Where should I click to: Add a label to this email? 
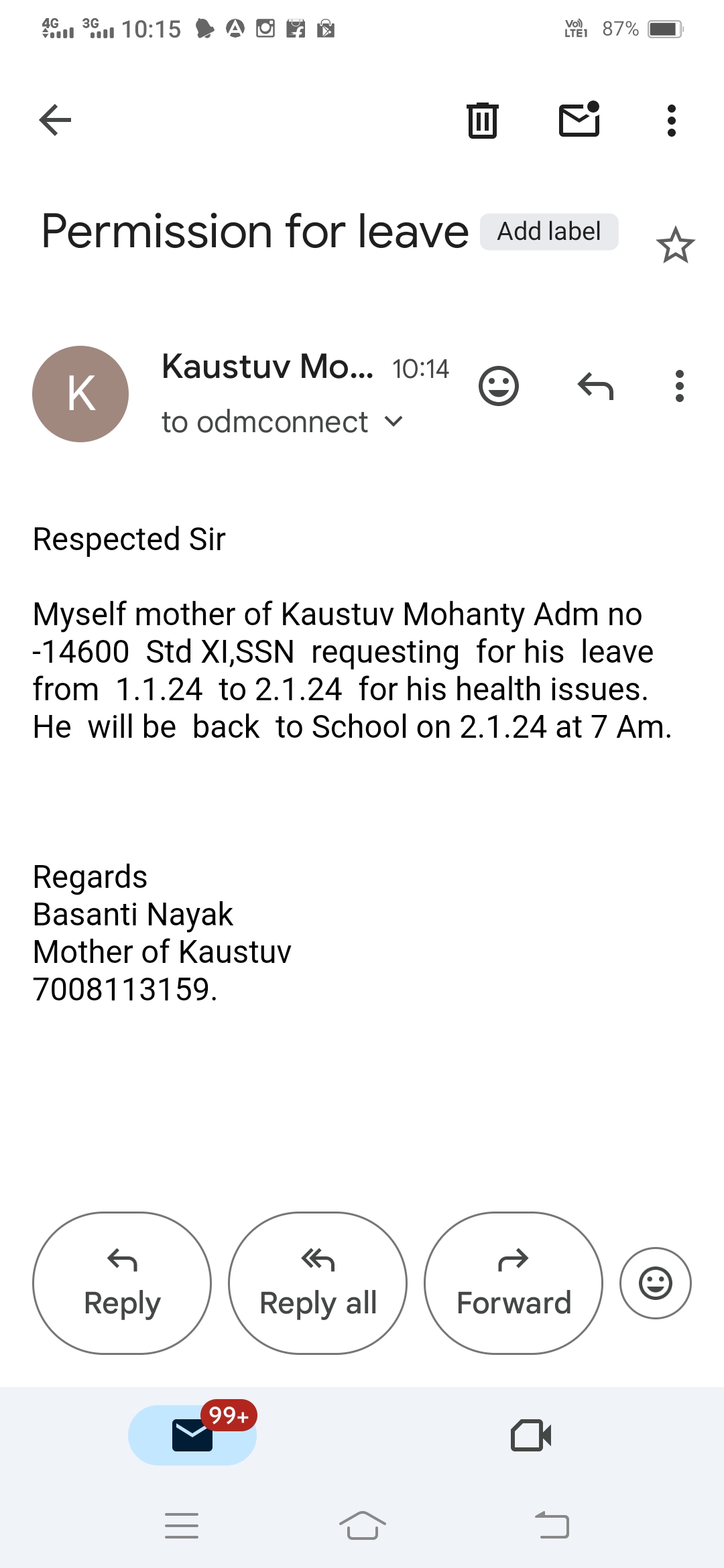coord(548,232)
